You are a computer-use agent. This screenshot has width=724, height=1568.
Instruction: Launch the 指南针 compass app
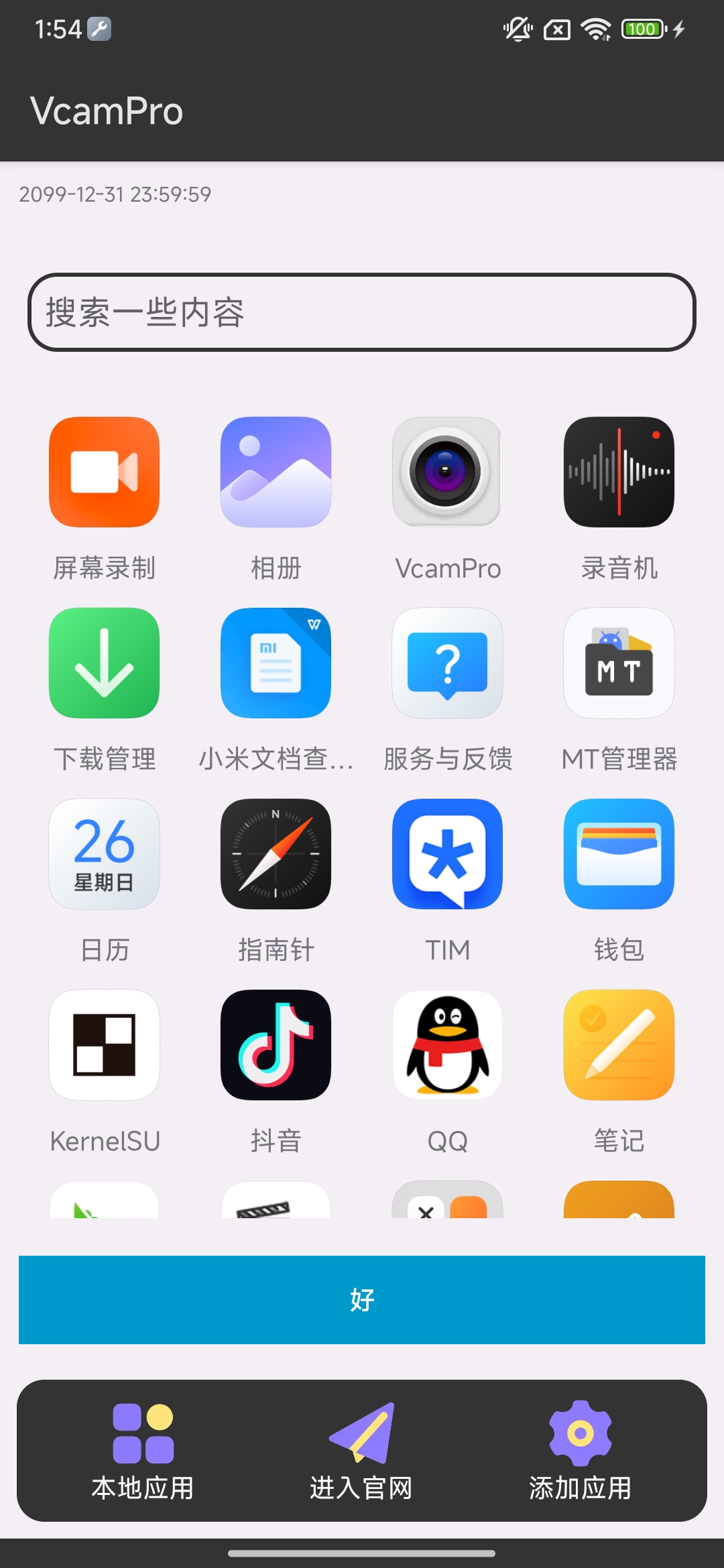pos(276,854)
